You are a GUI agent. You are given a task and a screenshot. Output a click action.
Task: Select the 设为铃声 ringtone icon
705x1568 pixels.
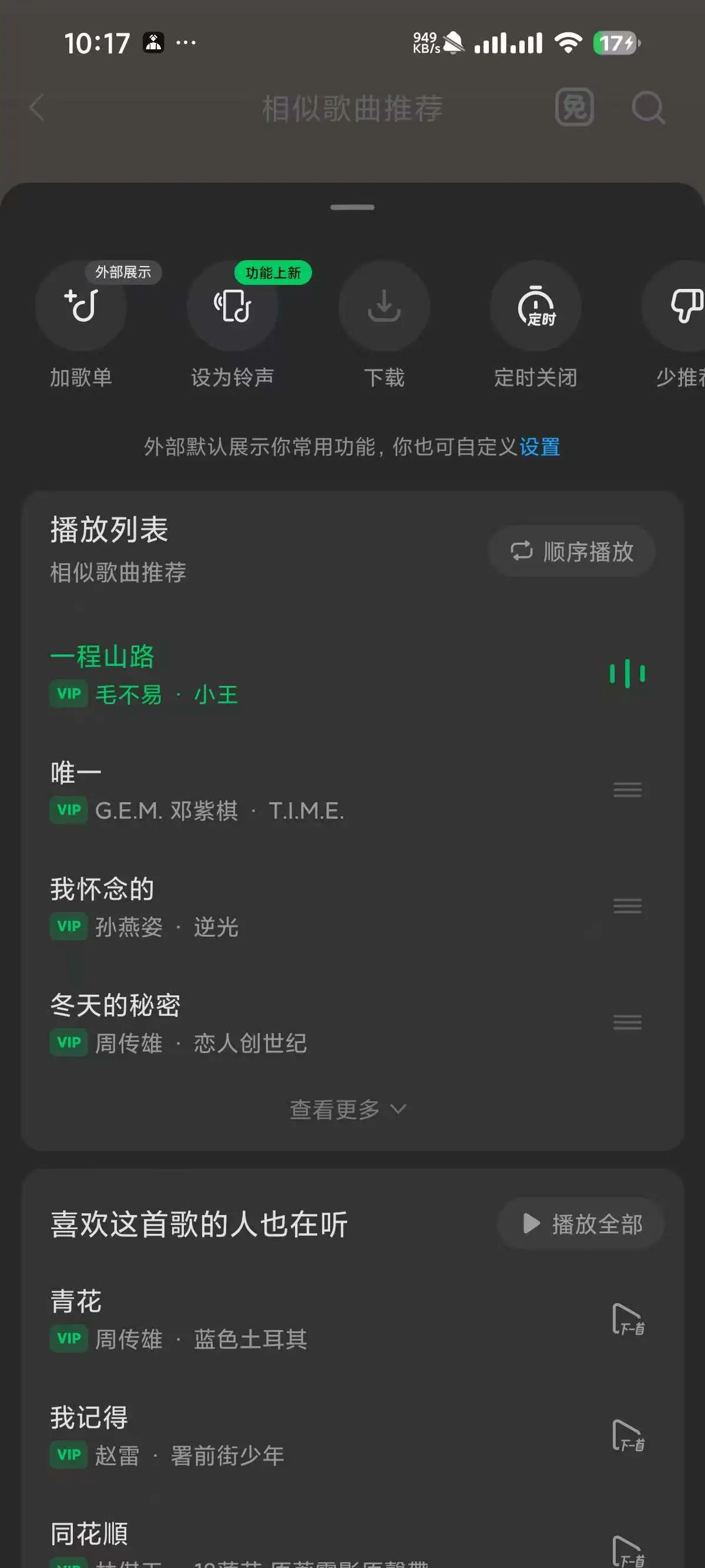[233, 307]
